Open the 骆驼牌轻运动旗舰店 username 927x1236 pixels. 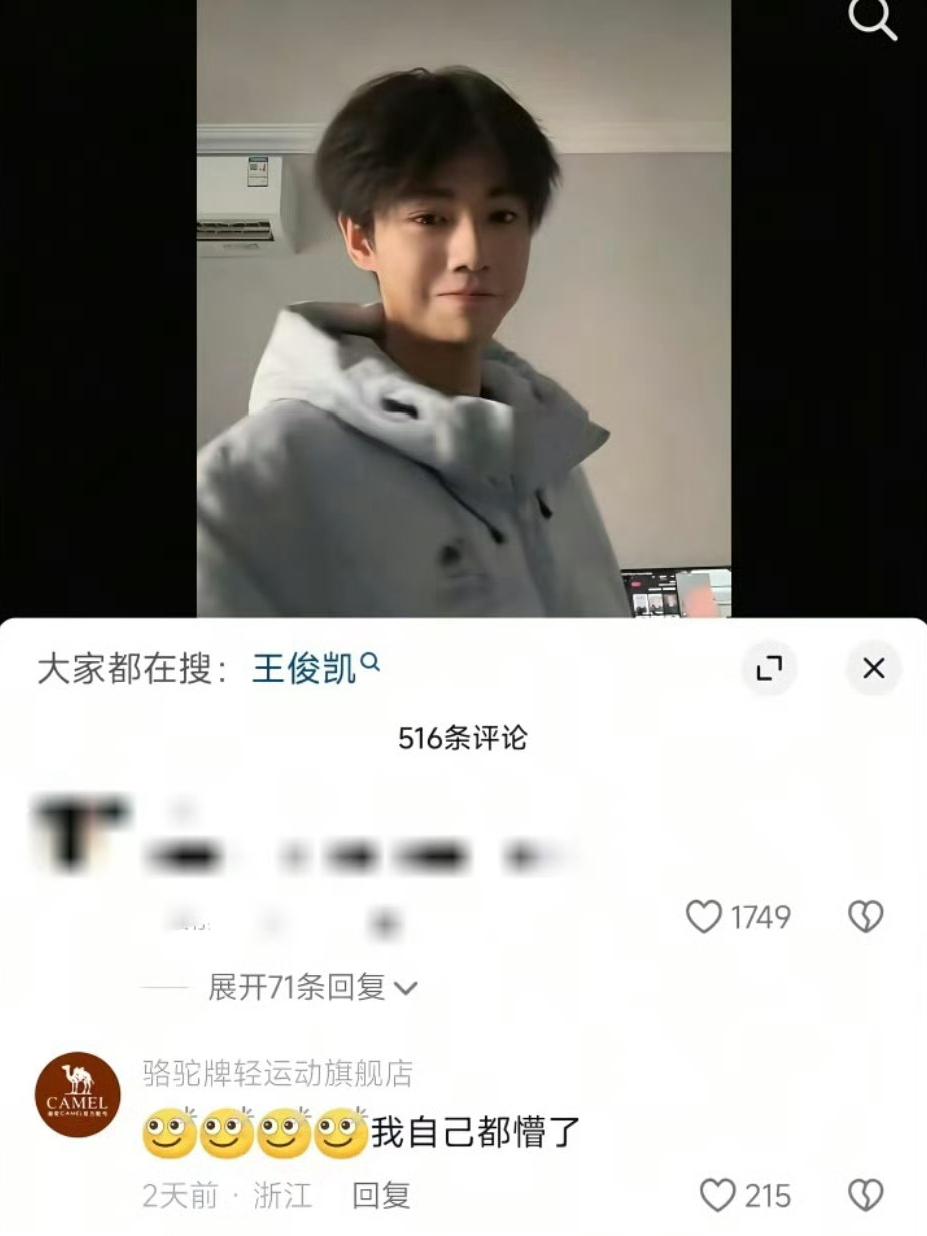[x=278, y=1073]
